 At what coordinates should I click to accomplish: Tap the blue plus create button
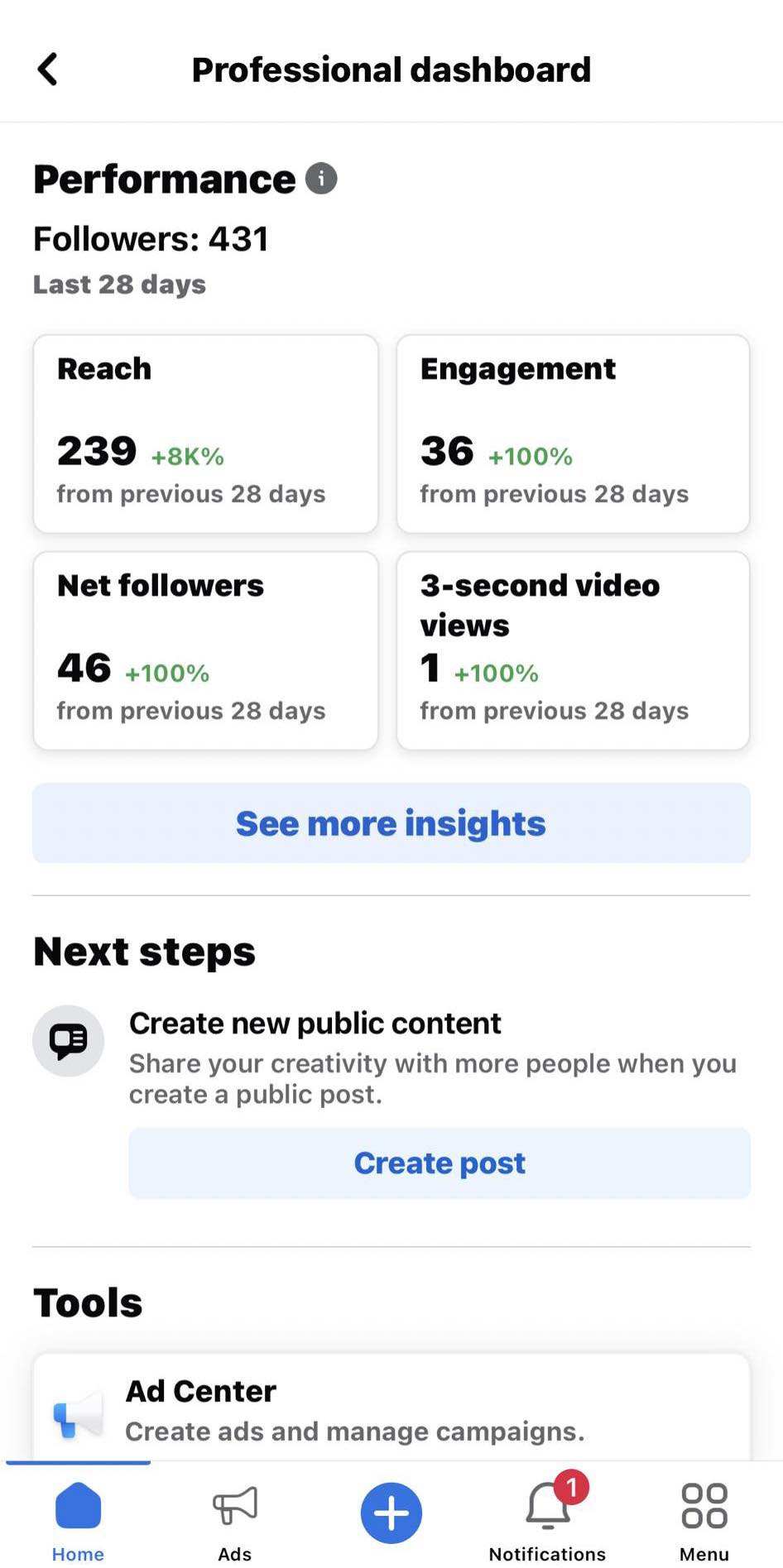391,1513
